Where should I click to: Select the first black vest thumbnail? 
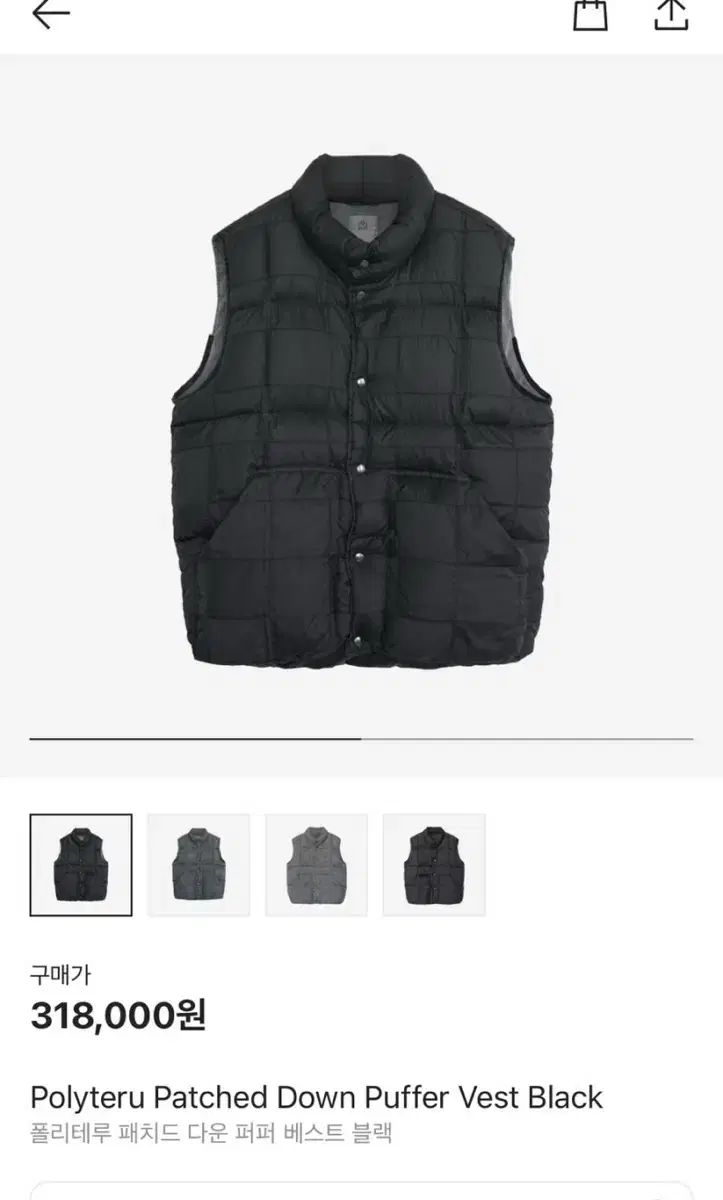coord(81,865)
